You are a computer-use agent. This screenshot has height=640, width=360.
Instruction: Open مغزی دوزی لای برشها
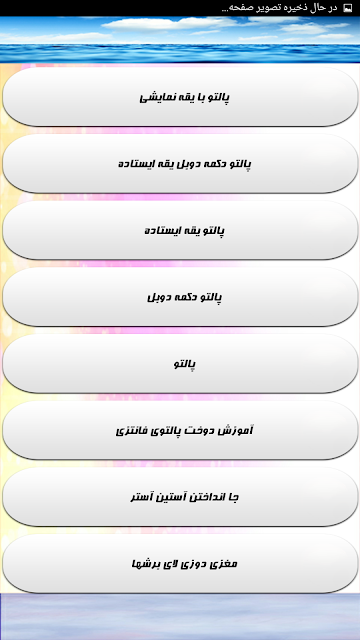(x=180, y=563)
